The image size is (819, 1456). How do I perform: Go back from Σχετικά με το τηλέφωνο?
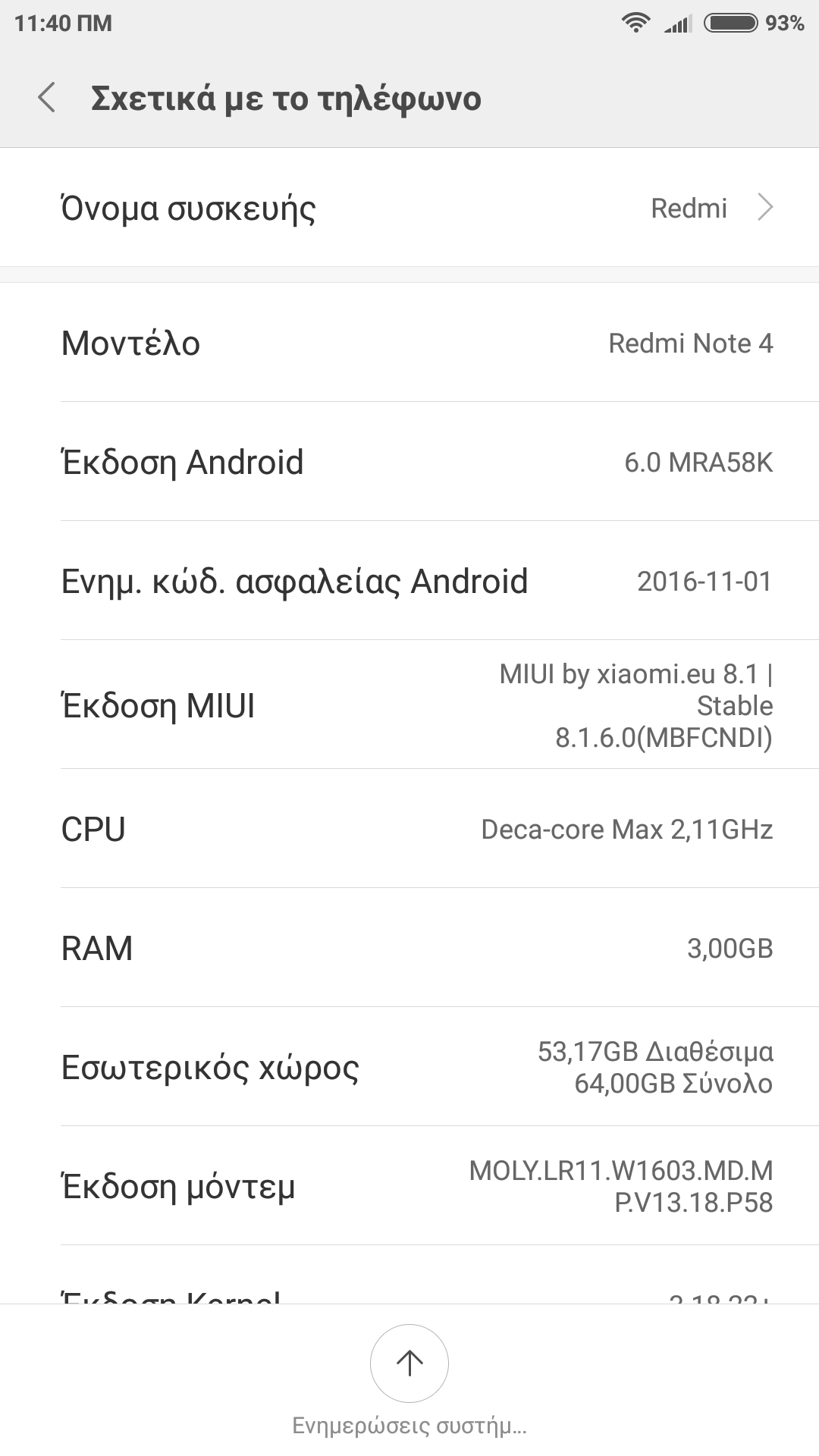[47, 99]
